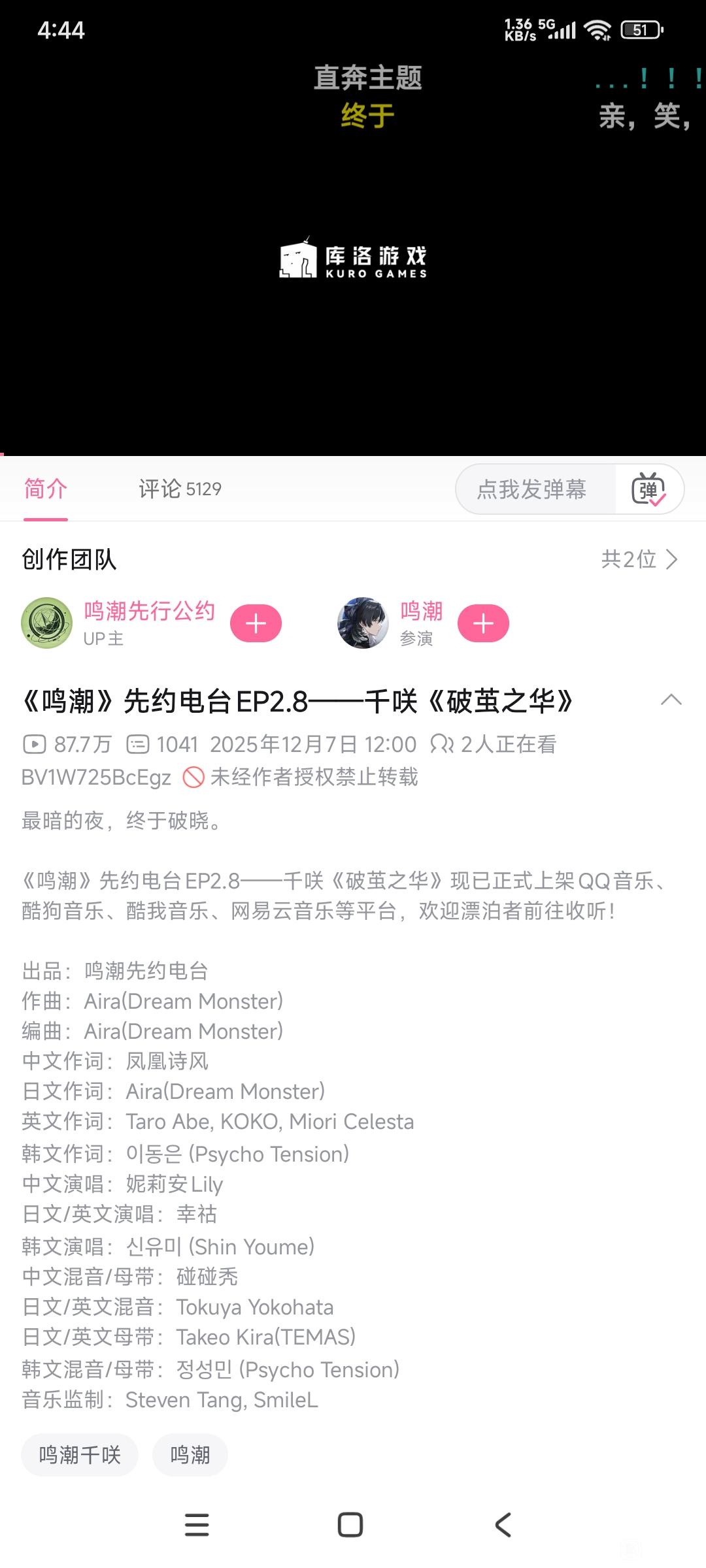The height and width of the screenshot is (1568, 706).
Task: Follow 鸣潮 with the plus button
Action: pyautogui.click(x=483, y=623)
